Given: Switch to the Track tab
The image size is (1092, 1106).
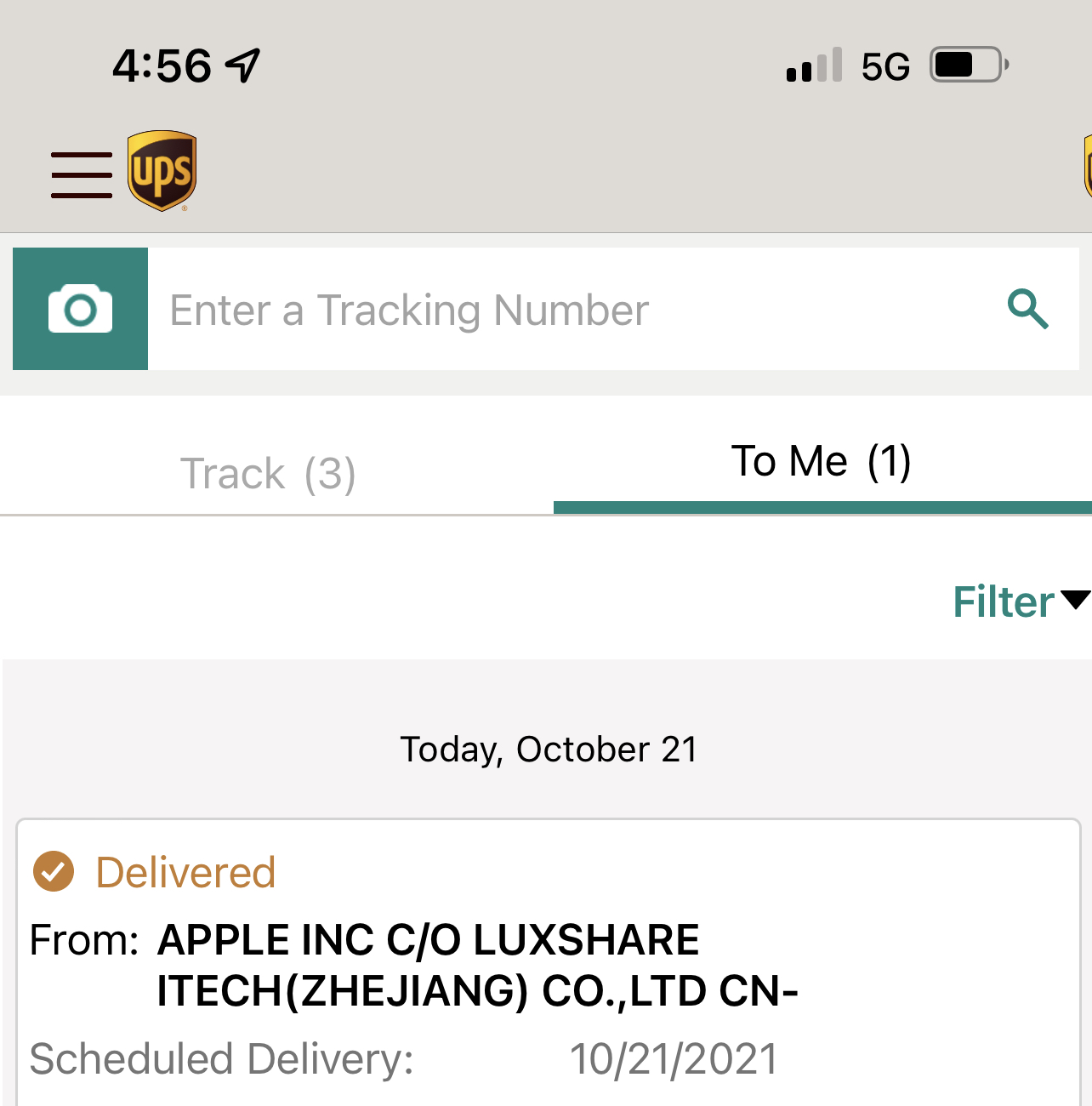Looking at the screenshot, I should click(x=268, y=473).
